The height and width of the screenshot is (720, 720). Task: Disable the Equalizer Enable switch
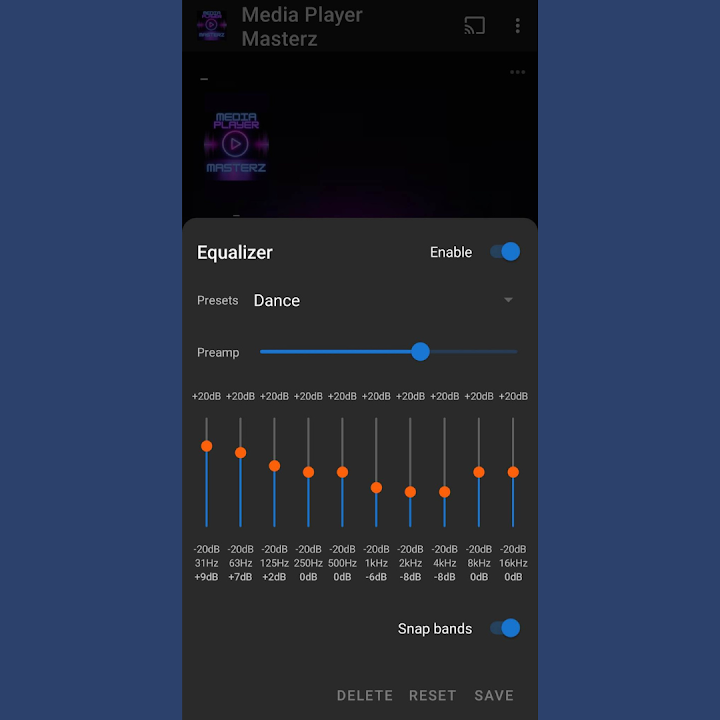(x=505, y=252)
